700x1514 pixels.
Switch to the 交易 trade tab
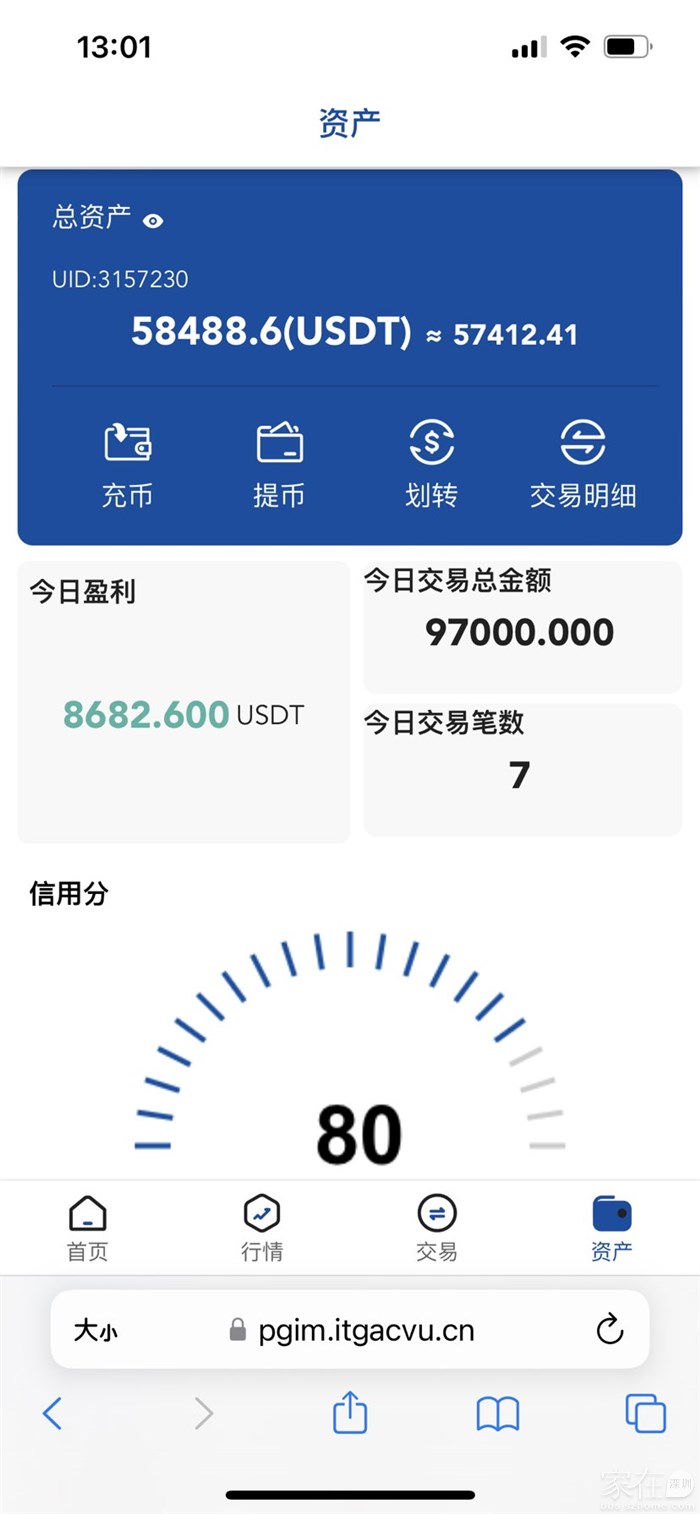pyautogui.click(x=436, y=1228)
